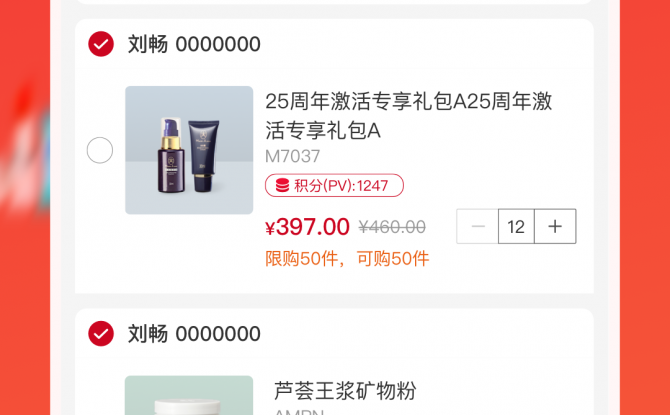670x415 pixels.
Task: Uncheck the first 刘畅 0000000 group checkbox
Action: point(101,44)
